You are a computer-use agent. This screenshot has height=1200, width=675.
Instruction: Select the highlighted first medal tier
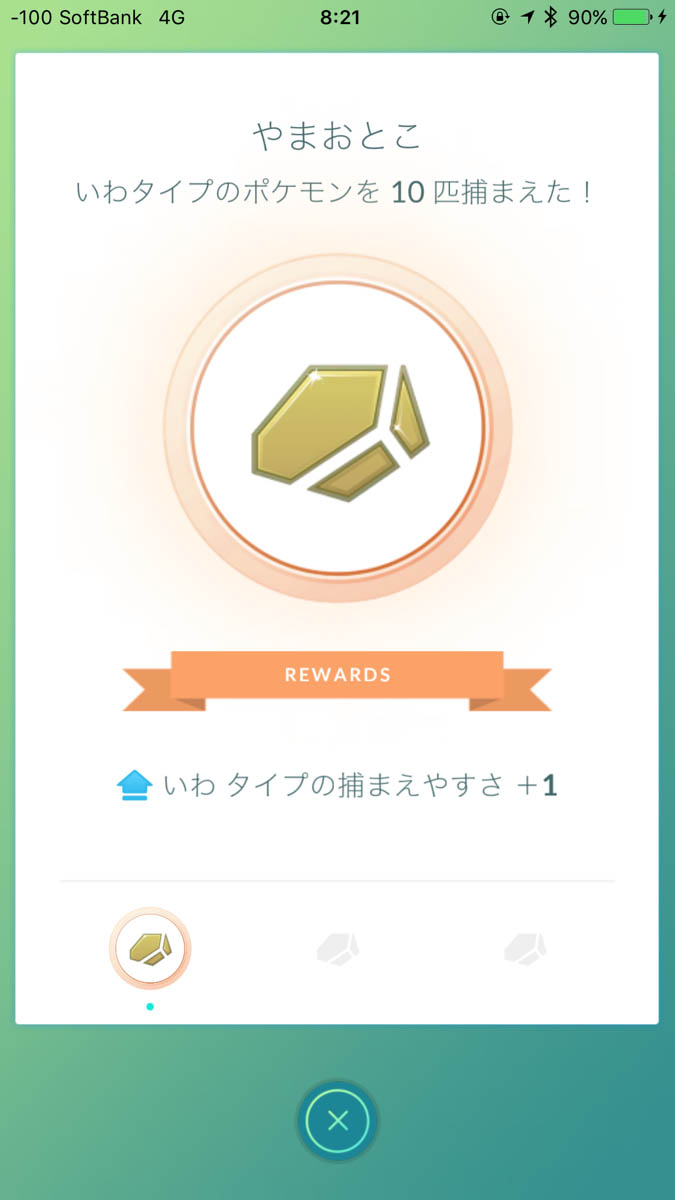150,947
